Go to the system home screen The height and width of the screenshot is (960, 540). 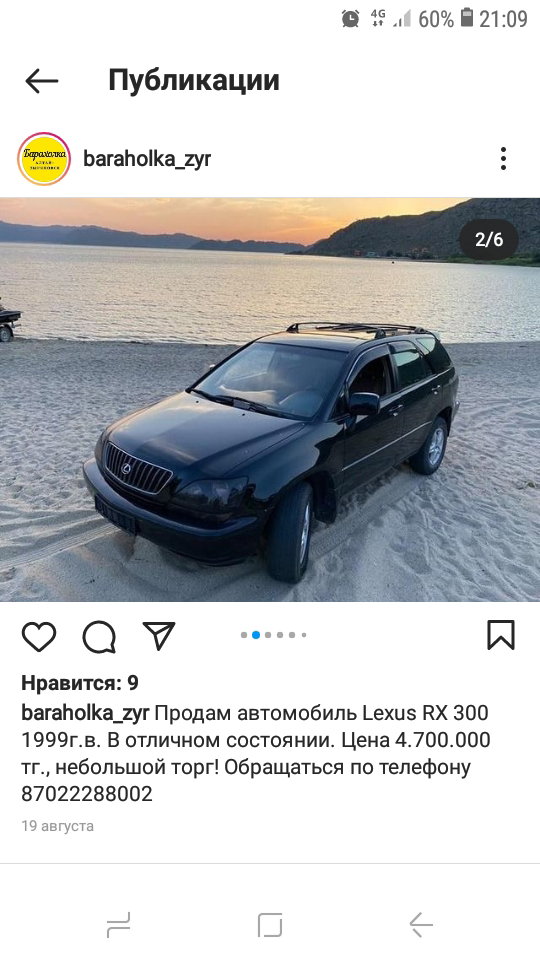(x=270, y=924)
